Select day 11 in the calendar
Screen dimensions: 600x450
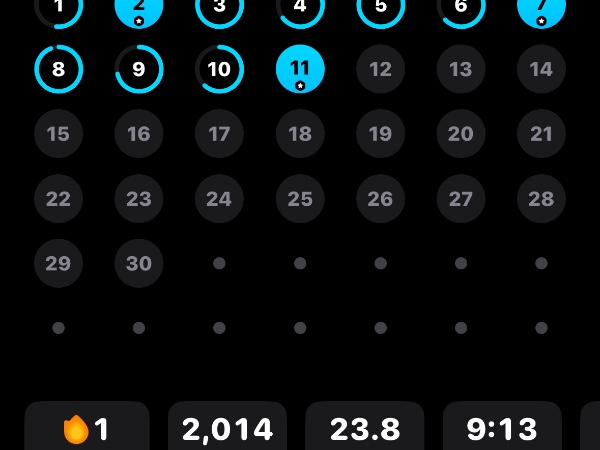(x=300, y=70)
